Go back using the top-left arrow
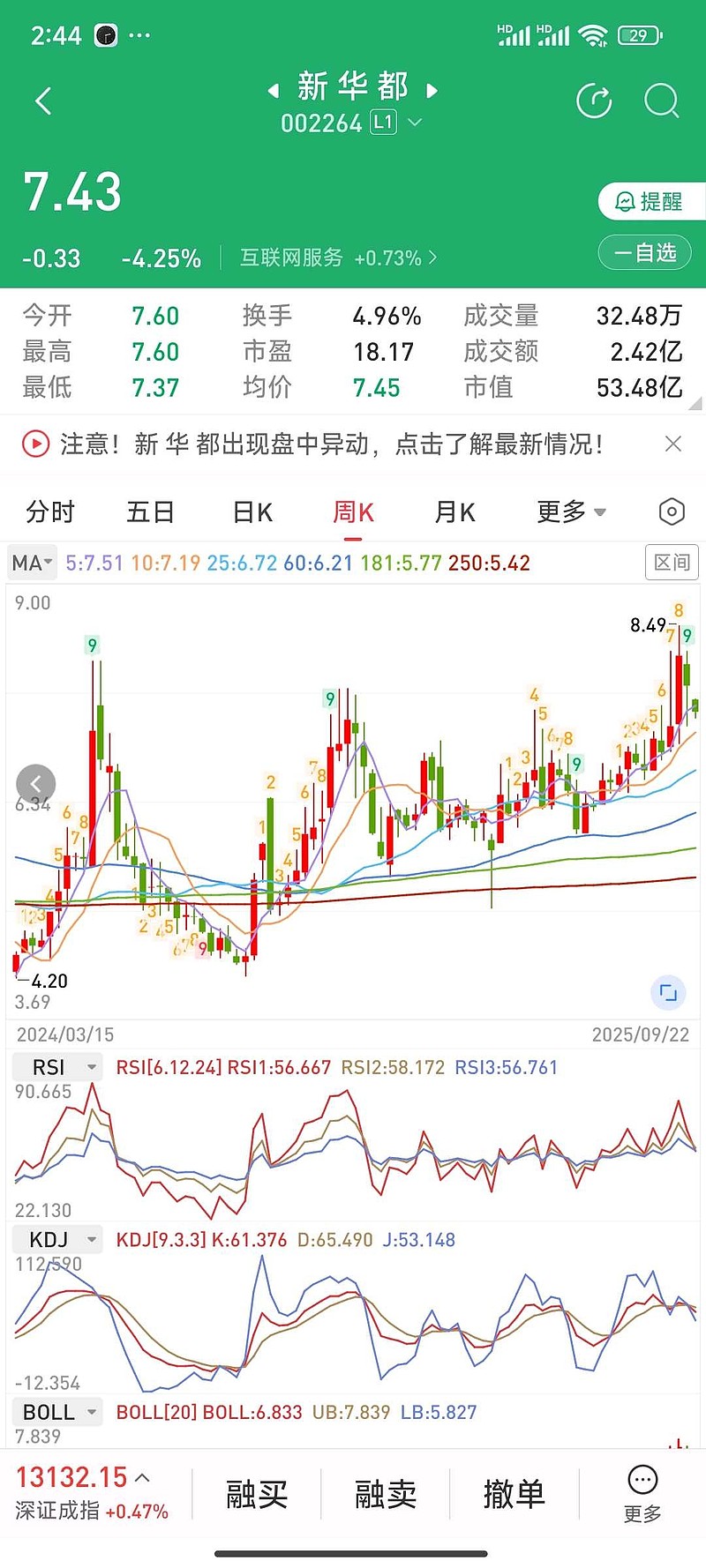This screenshot has height=1568, width=706. pos(42,101)
